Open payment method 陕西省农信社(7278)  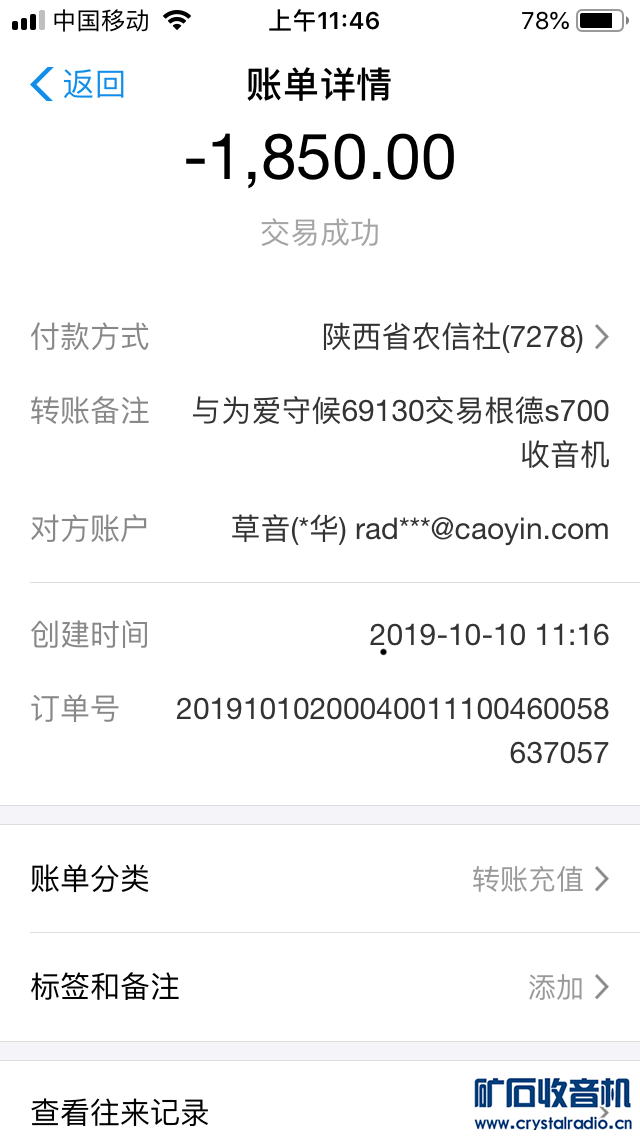click(465, 338)
